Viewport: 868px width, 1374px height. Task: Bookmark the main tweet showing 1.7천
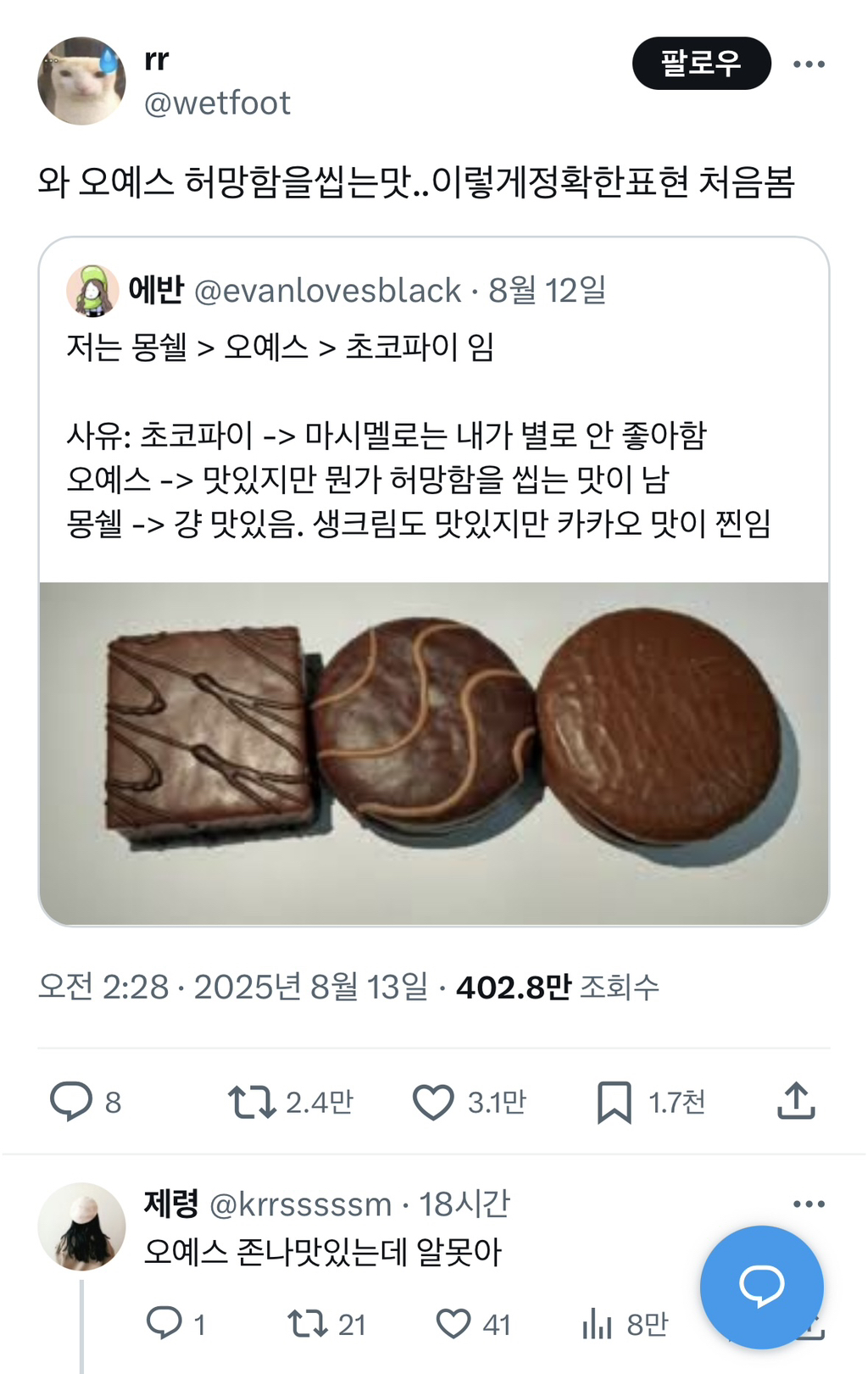(620, 1103)
